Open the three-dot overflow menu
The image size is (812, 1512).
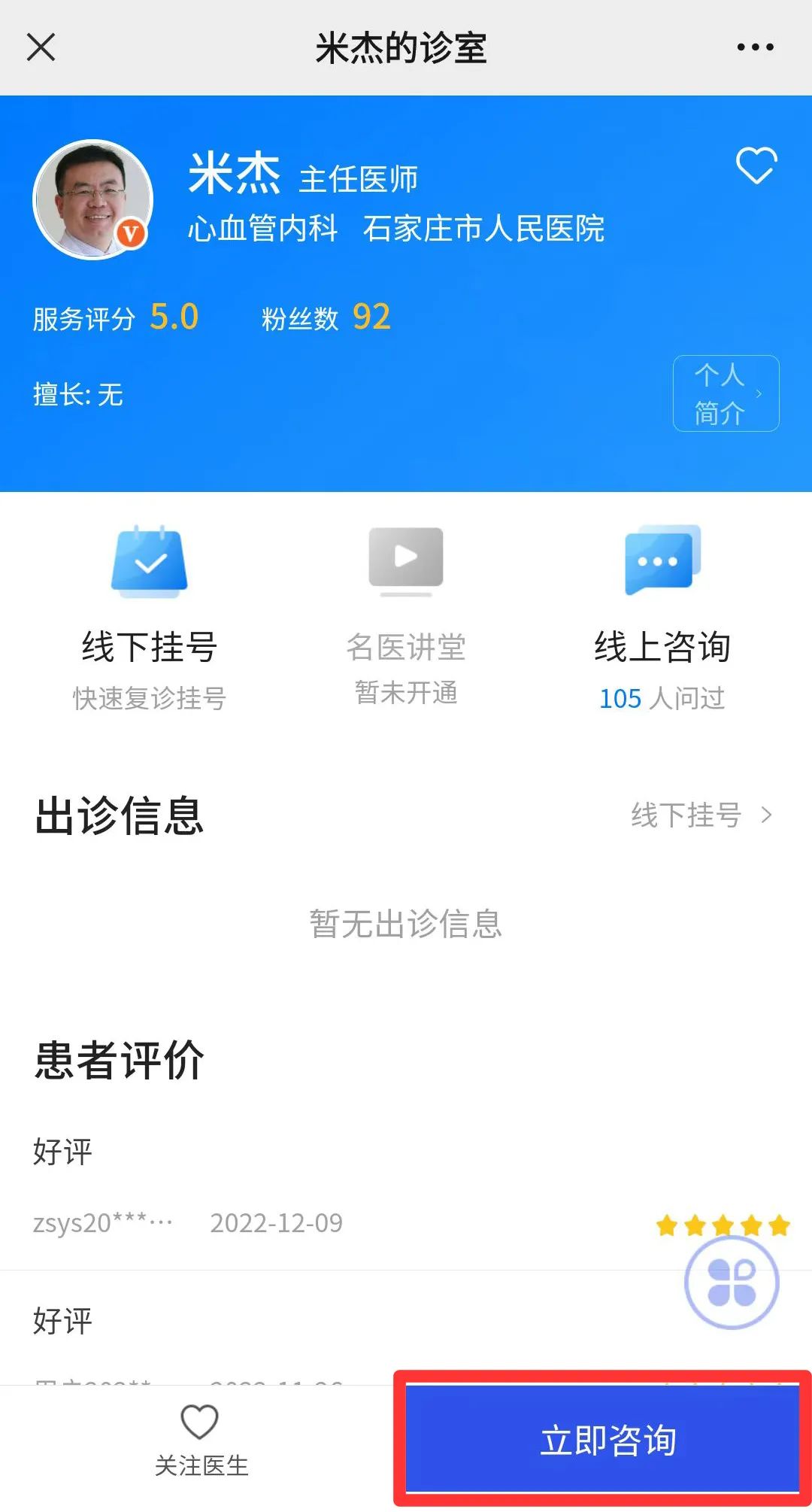755,47
